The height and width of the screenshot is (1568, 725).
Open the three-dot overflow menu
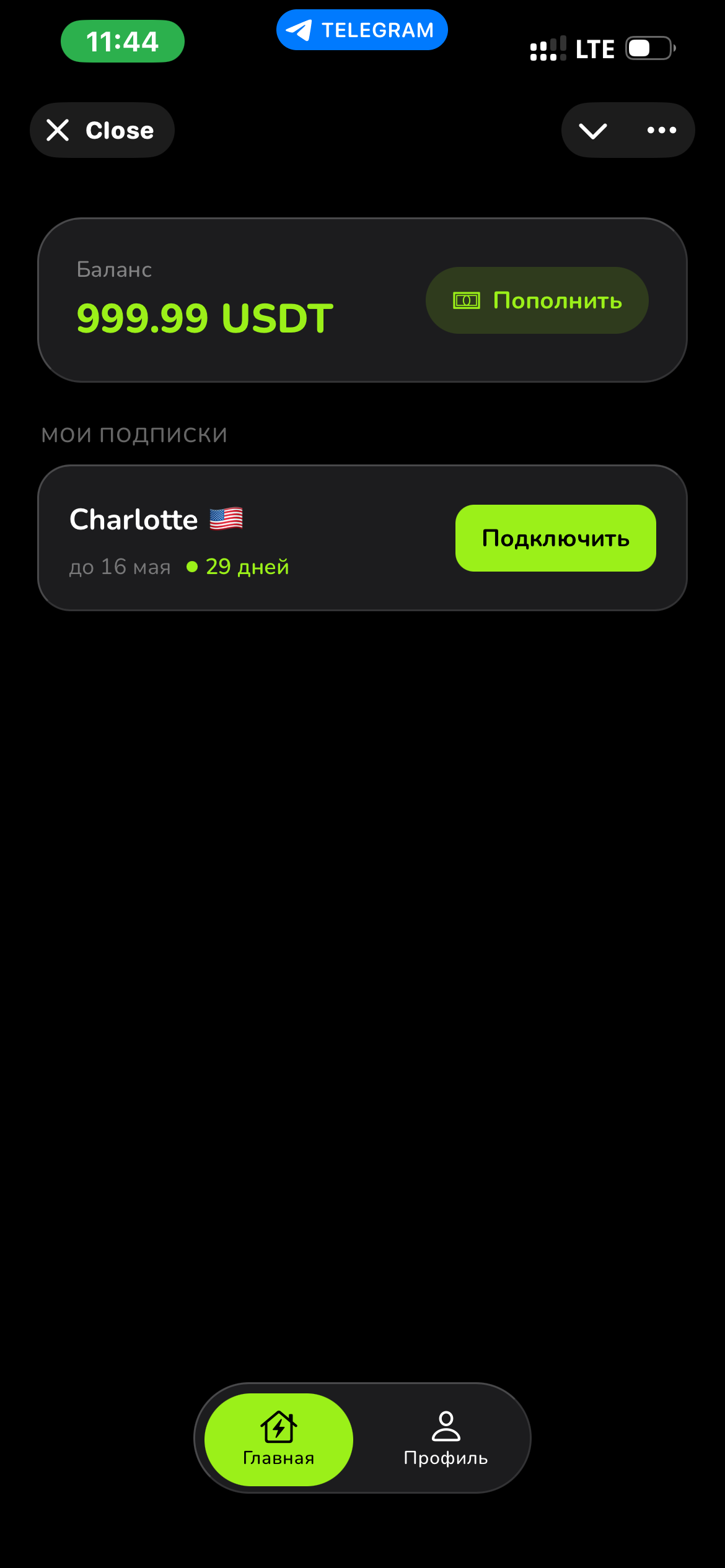pyautogui.click(x=661, y=130)
